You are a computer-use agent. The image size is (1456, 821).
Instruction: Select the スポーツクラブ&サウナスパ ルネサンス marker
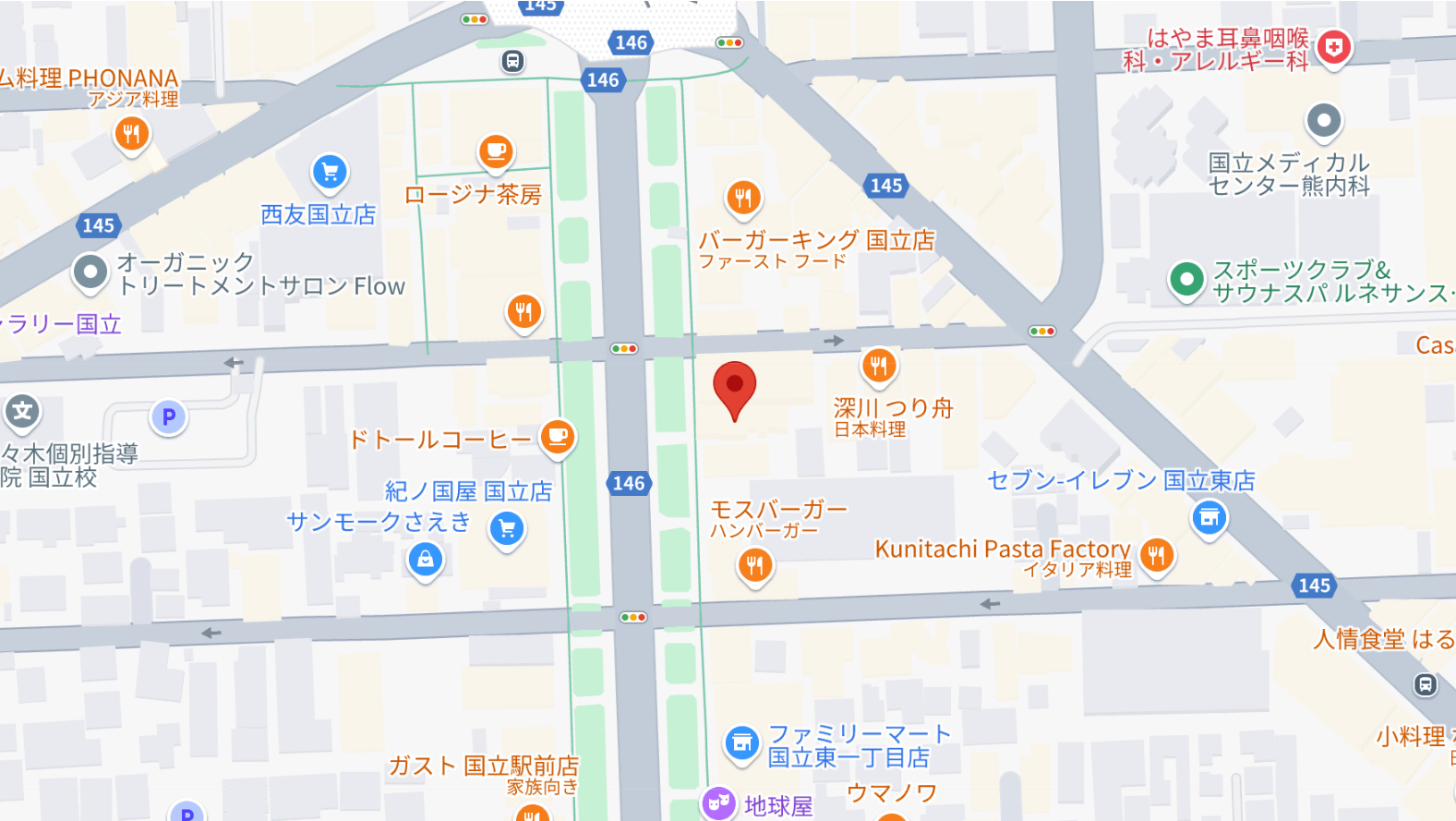point(1186,279)
